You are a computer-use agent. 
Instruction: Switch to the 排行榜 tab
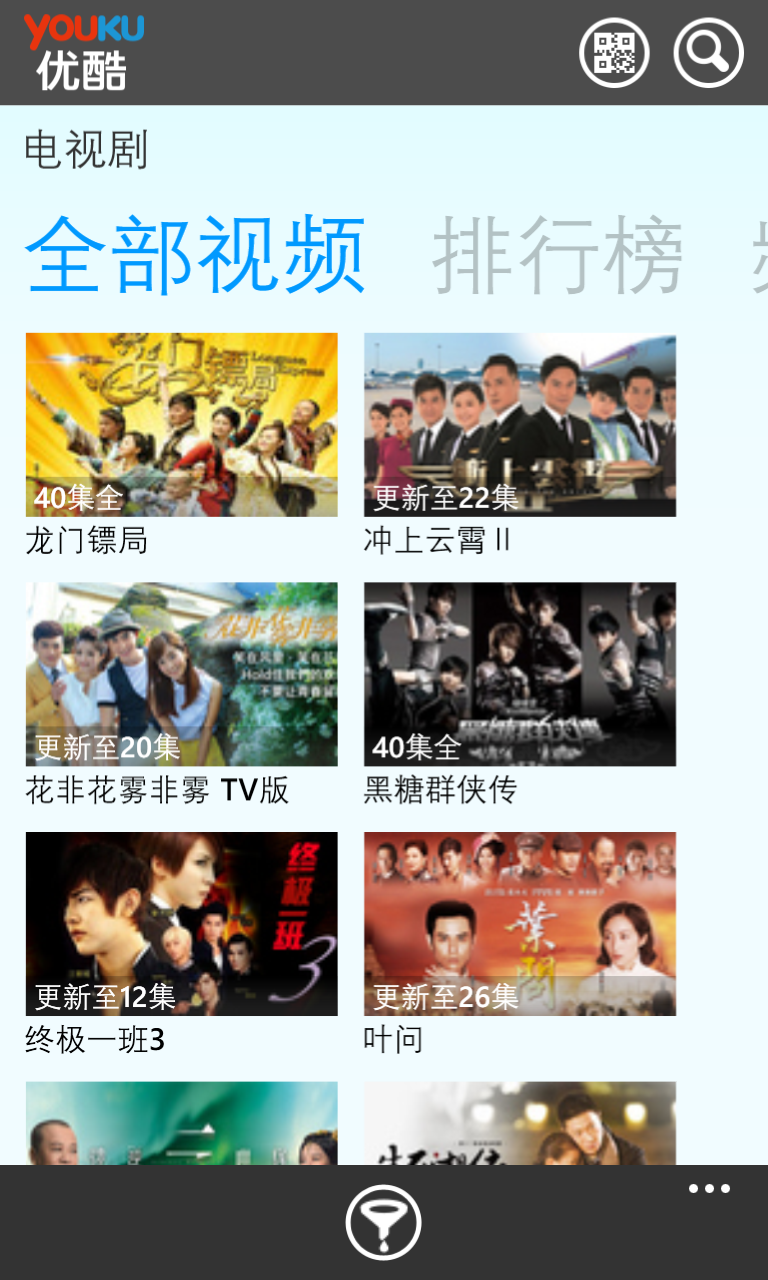pyautogui.click(x=557, y=255)
